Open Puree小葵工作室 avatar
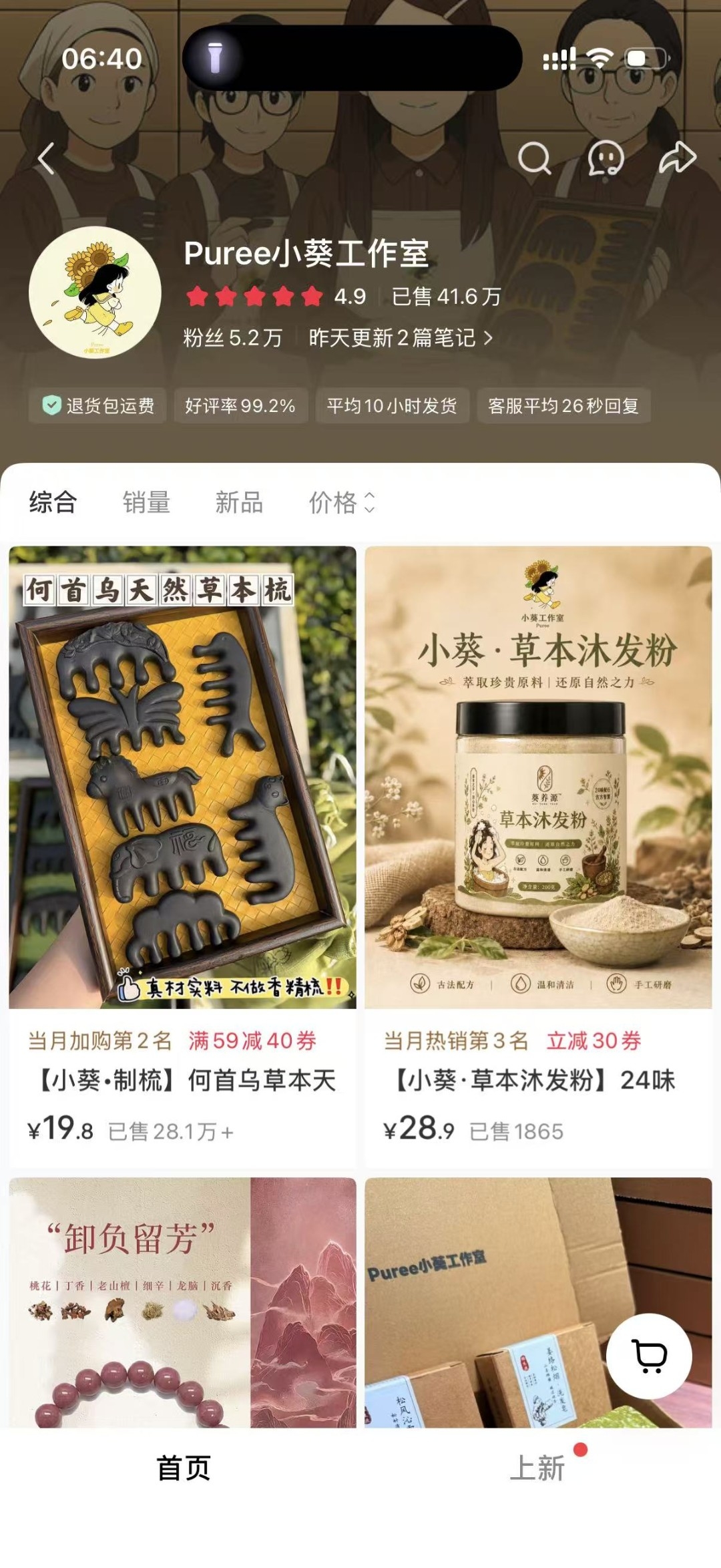Image resolution: width=721 pixels, height=1568 pixels. pos(95,292)
